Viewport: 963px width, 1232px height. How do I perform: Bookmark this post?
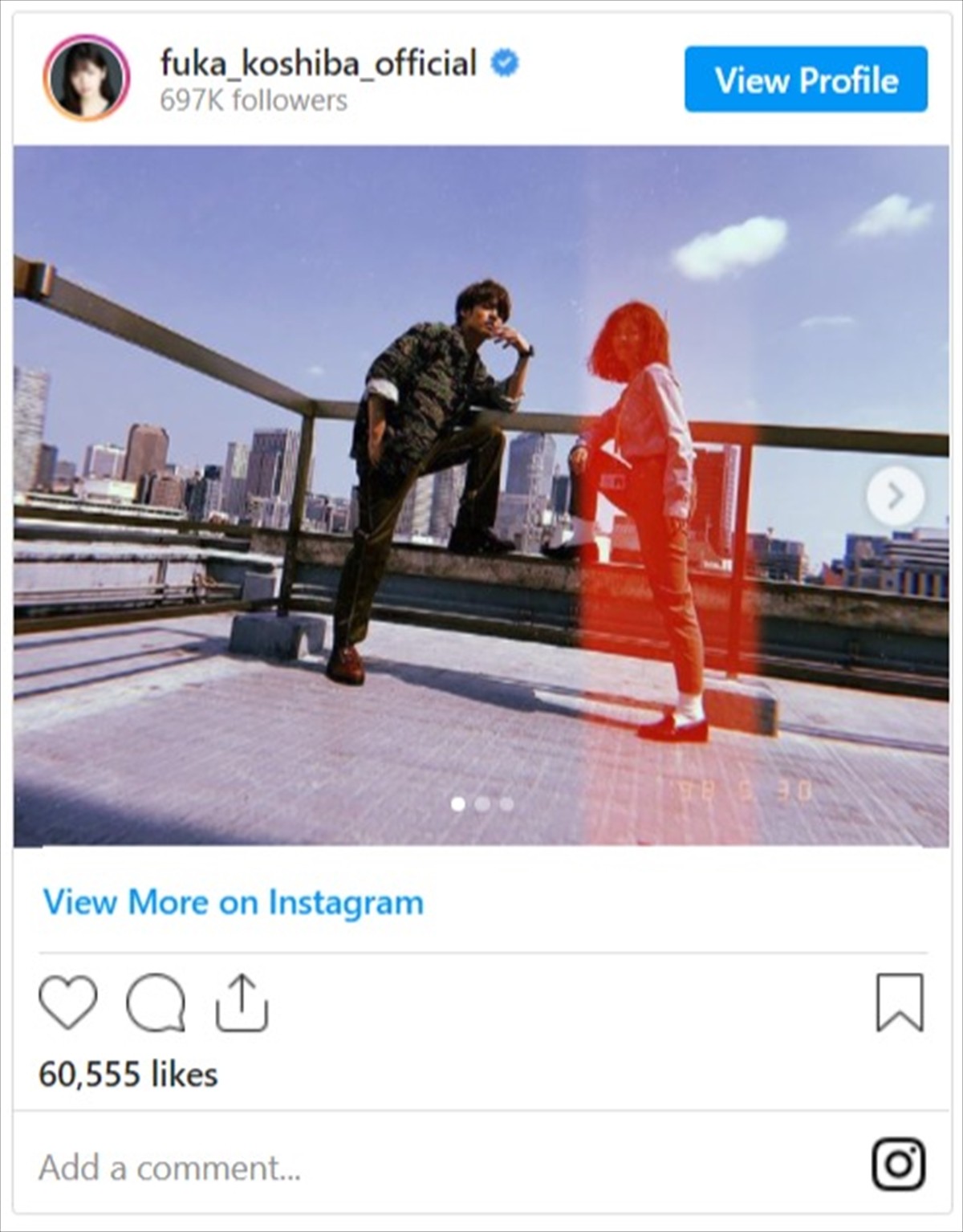click(x=900, y=1002)
